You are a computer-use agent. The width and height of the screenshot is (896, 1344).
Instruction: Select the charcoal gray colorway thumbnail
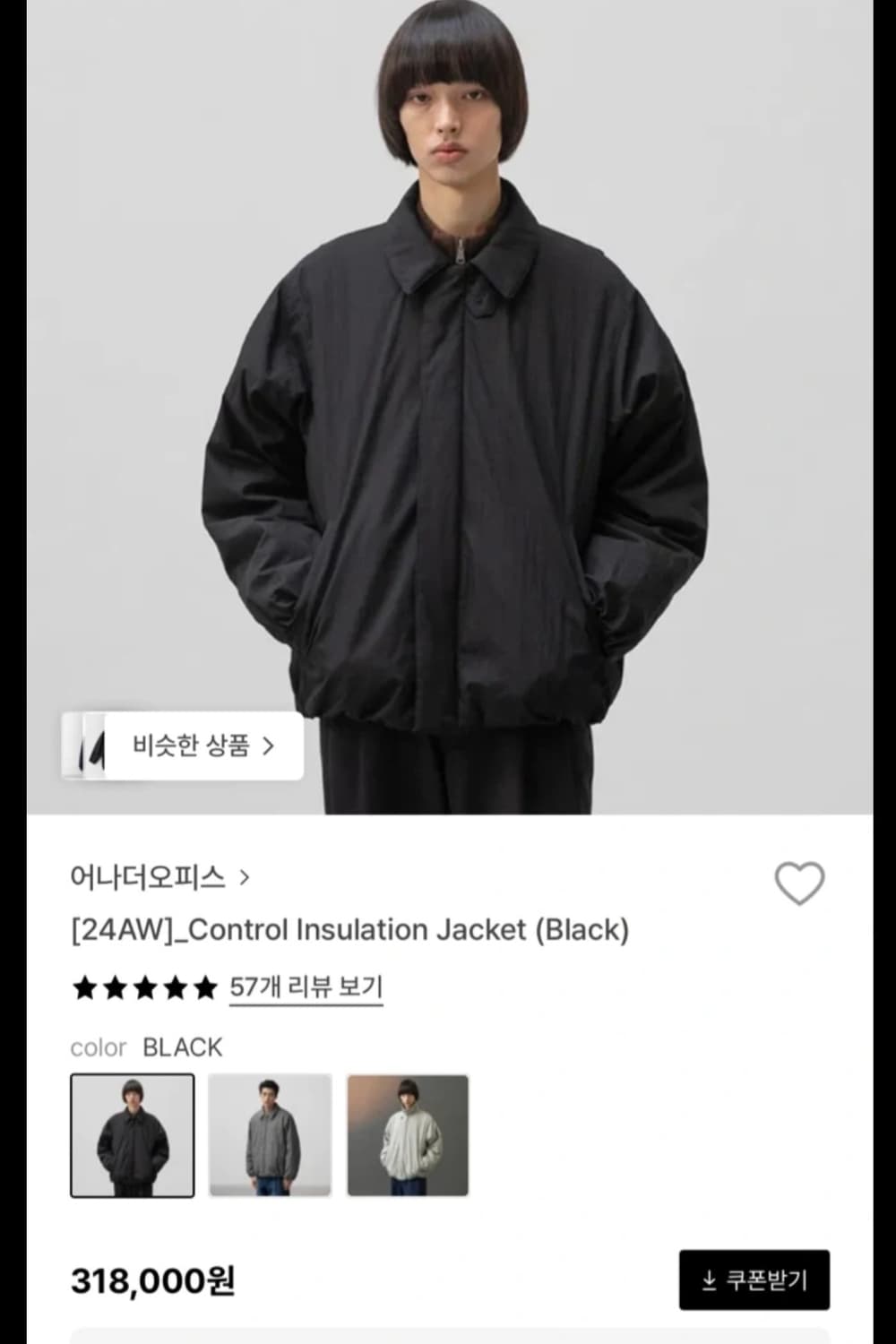click(x=269, y=1133)
